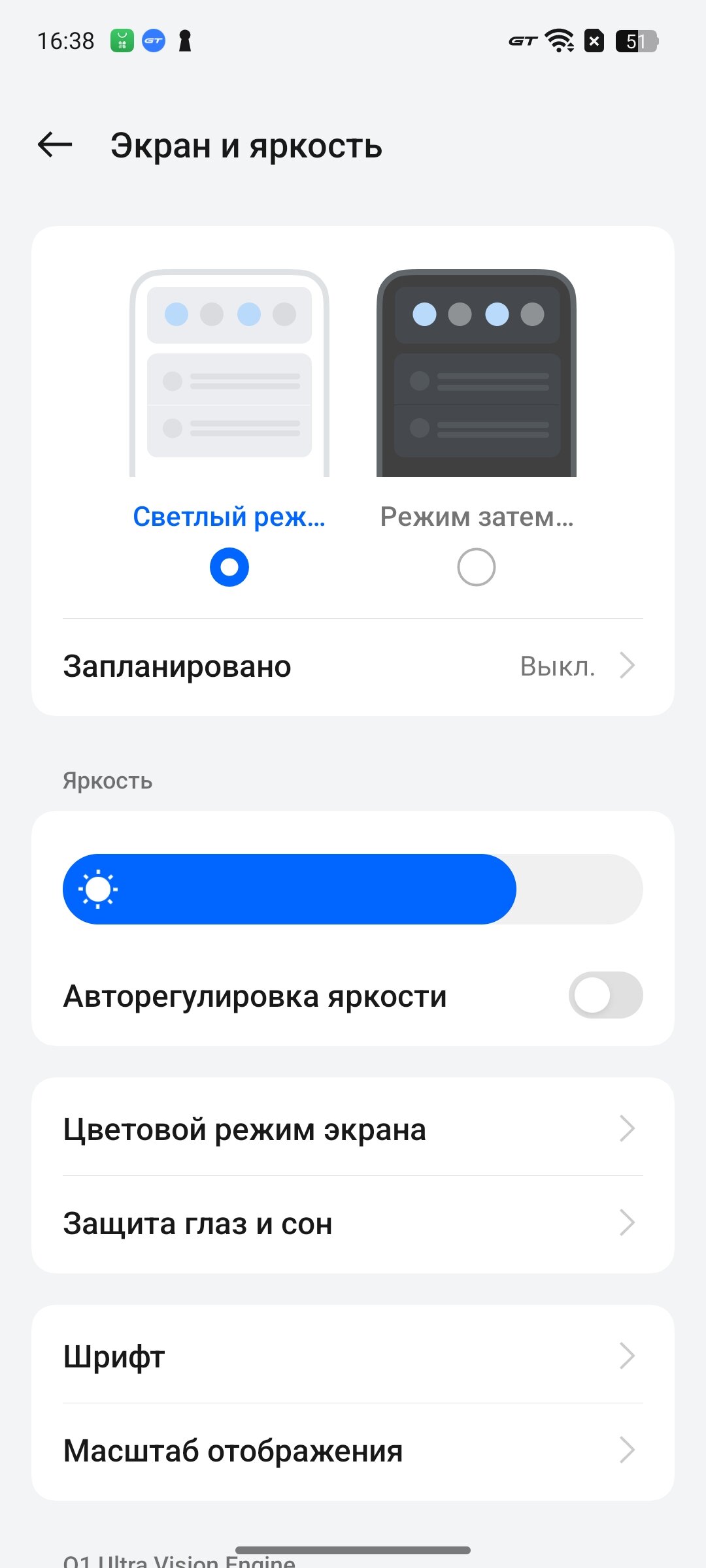Tap the brightness slider to adjust
This screenshot has height=1568, width=706.
pos(353,889)
